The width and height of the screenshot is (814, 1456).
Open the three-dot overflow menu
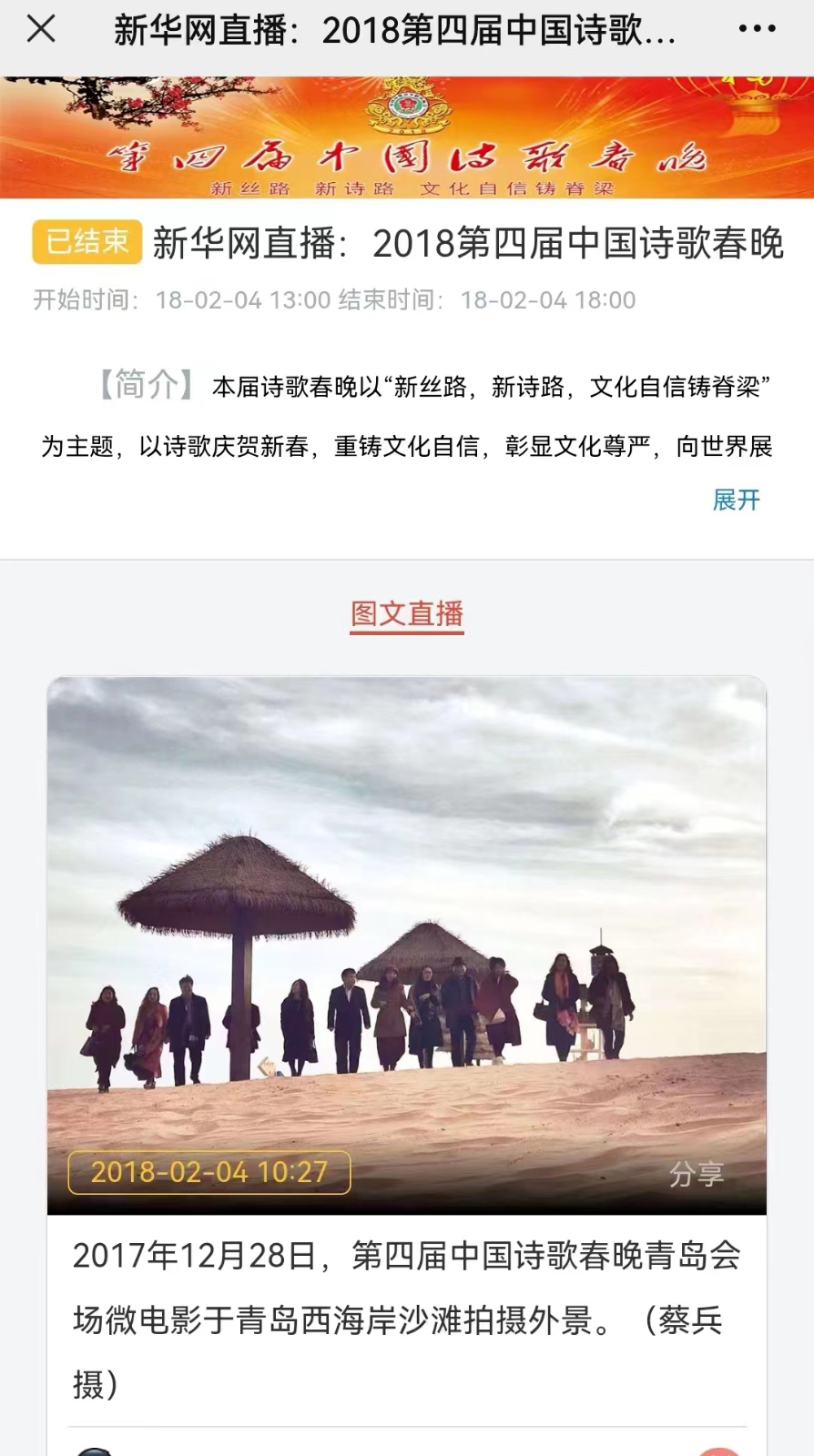(757, 29)
